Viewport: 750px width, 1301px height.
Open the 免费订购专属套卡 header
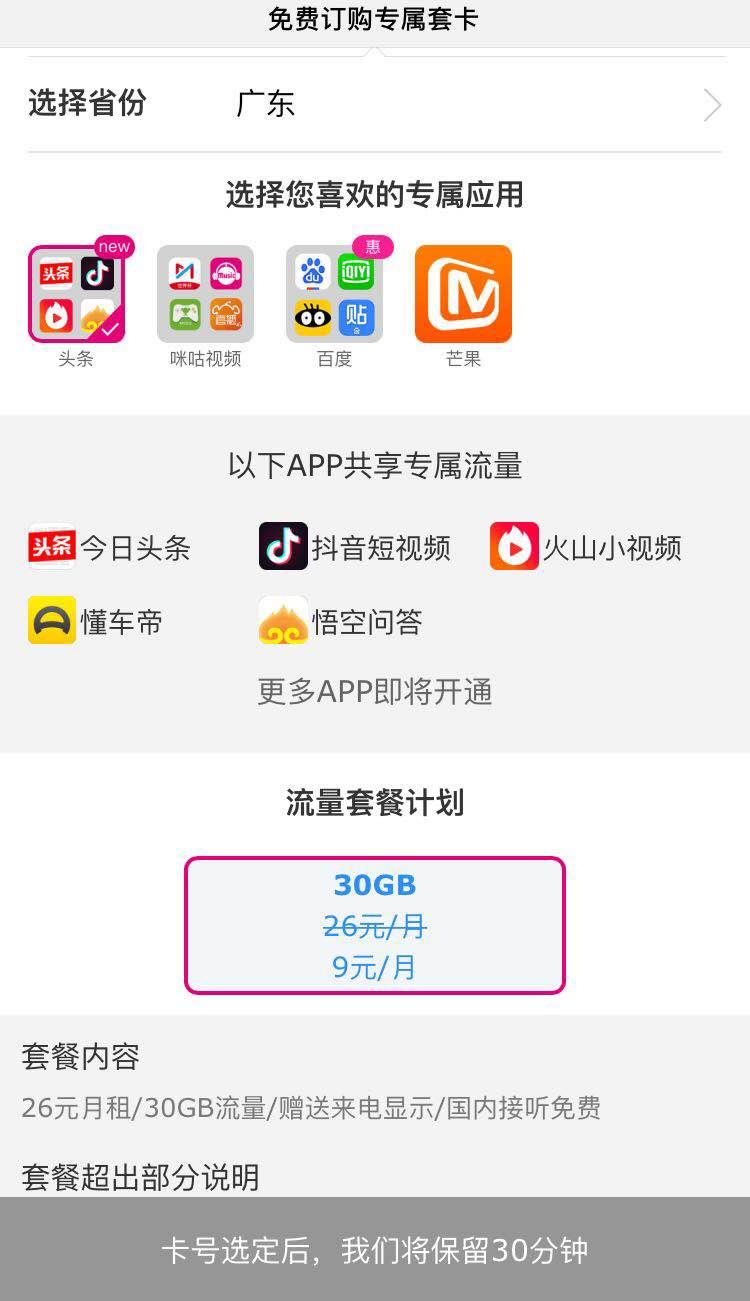coord(375,17)
